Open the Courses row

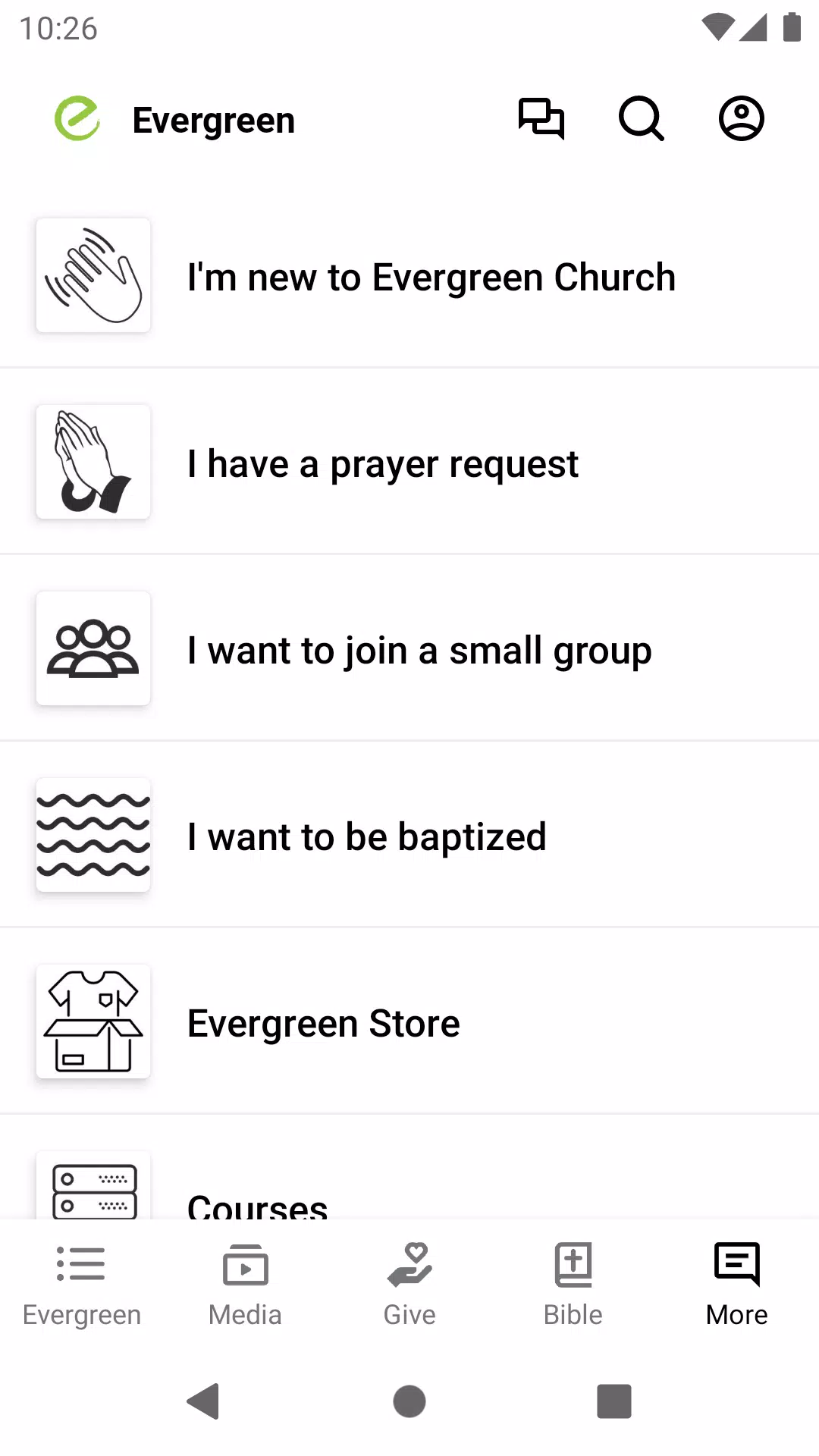[x=409, y=1168]
